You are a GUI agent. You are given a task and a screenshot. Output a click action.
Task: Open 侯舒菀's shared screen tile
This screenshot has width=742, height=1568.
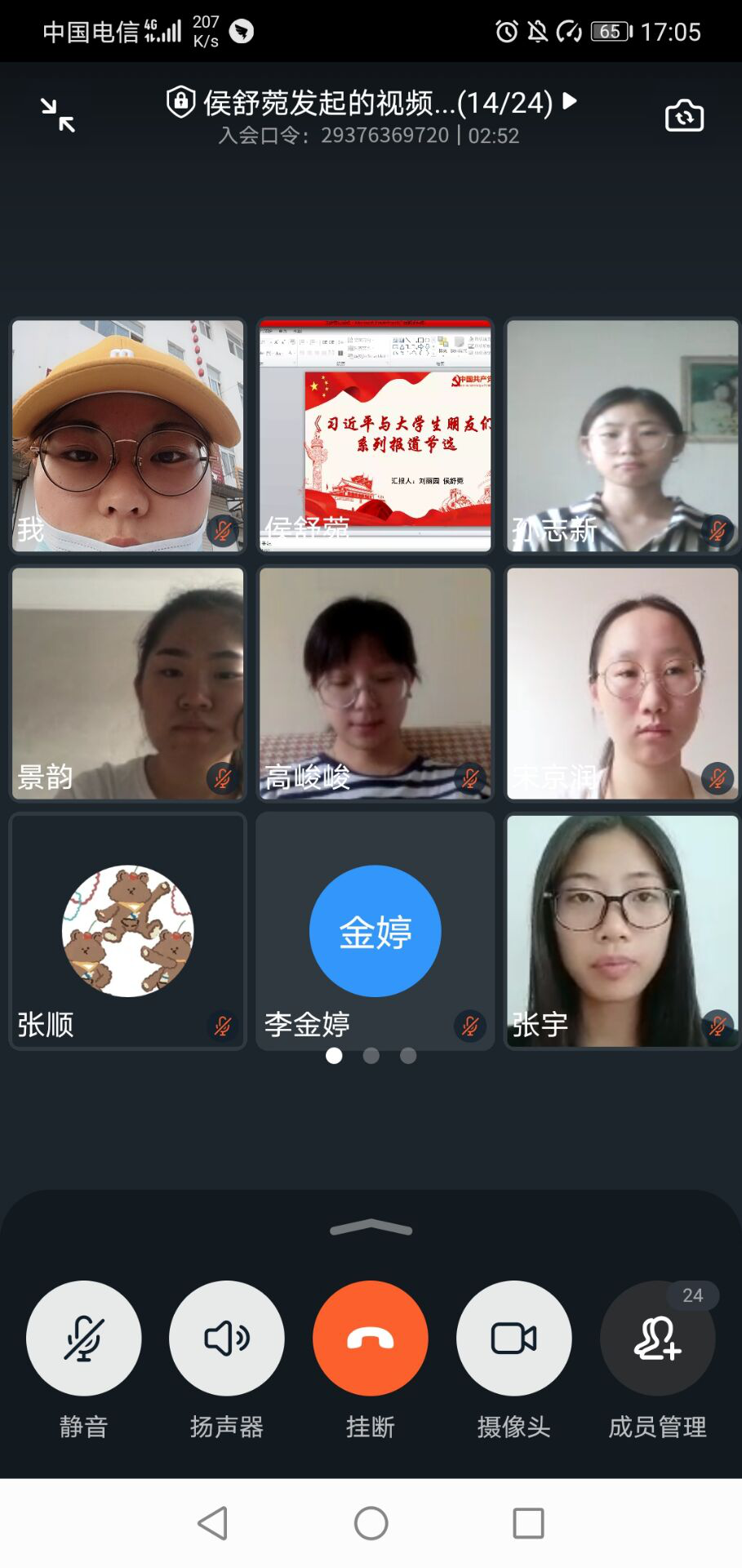[x=375, y=435]
